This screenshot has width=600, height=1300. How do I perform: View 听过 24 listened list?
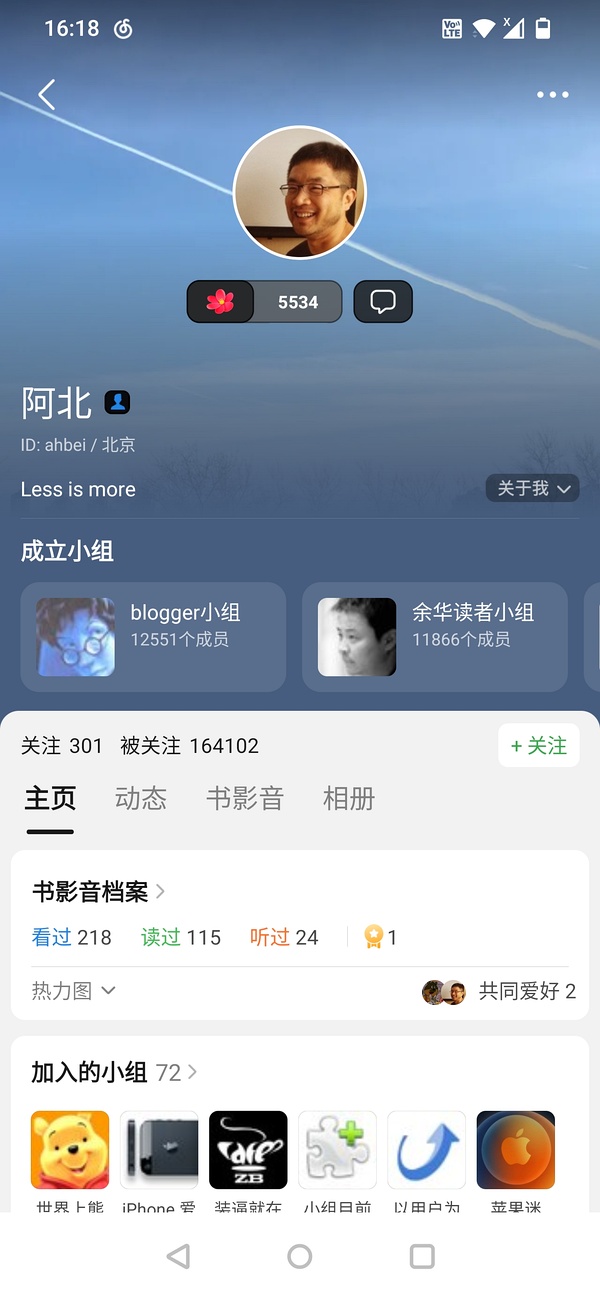[x=284, y=937]
